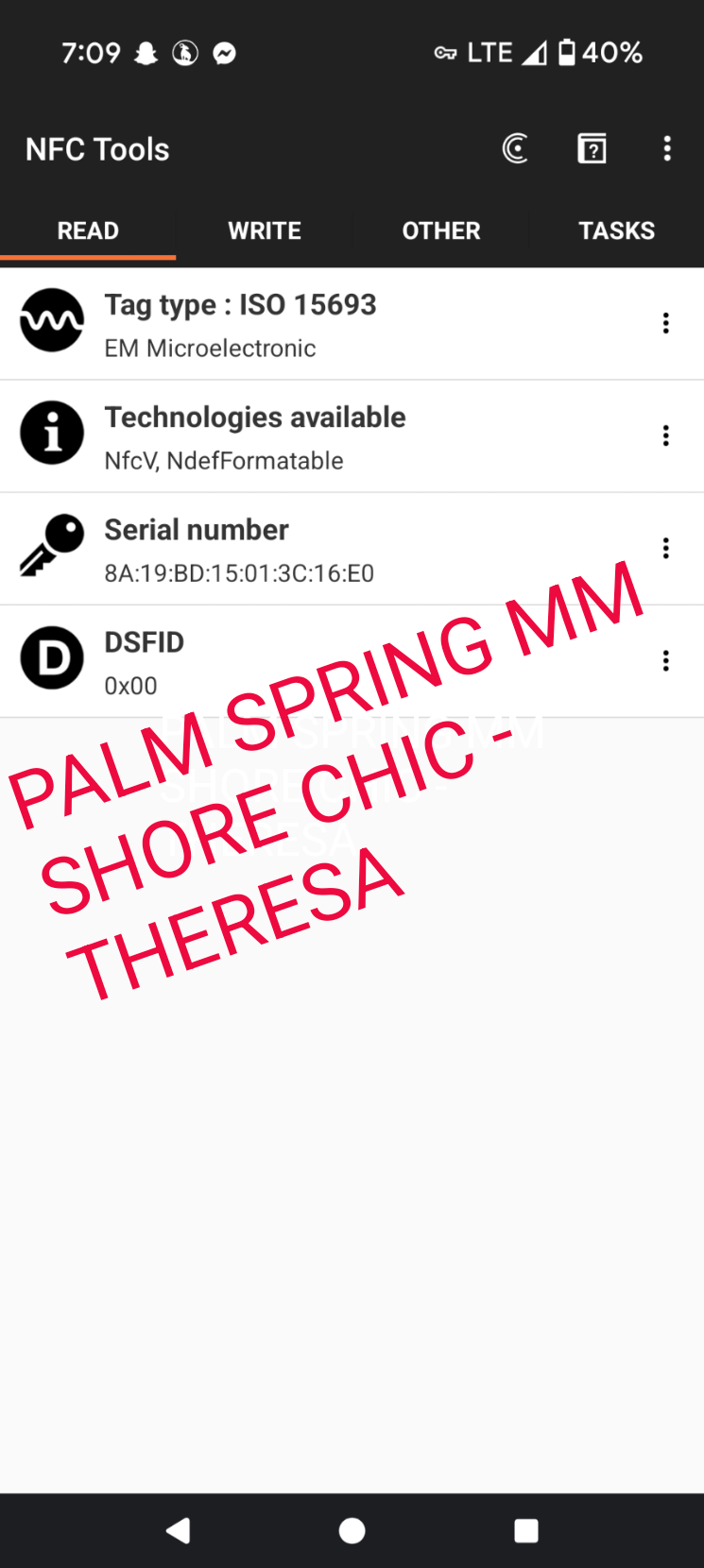Open the help question-mark icon
The height and width of the screenshot is (1568, 704).
pyautogui.click(x=592, y=148)
